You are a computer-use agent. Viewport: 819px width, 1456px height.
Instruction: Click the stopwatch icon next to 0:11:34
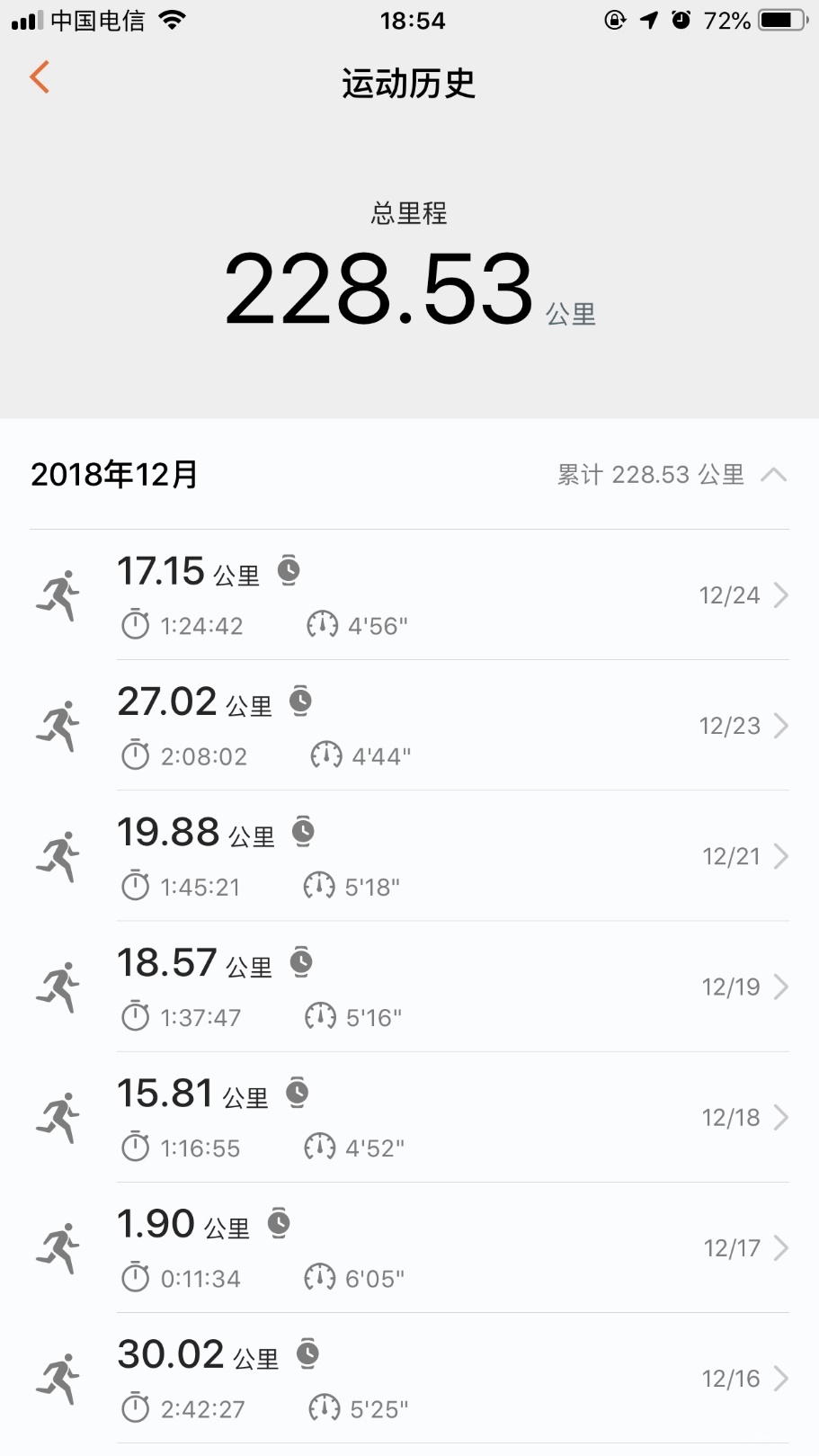click(135, 1277)
